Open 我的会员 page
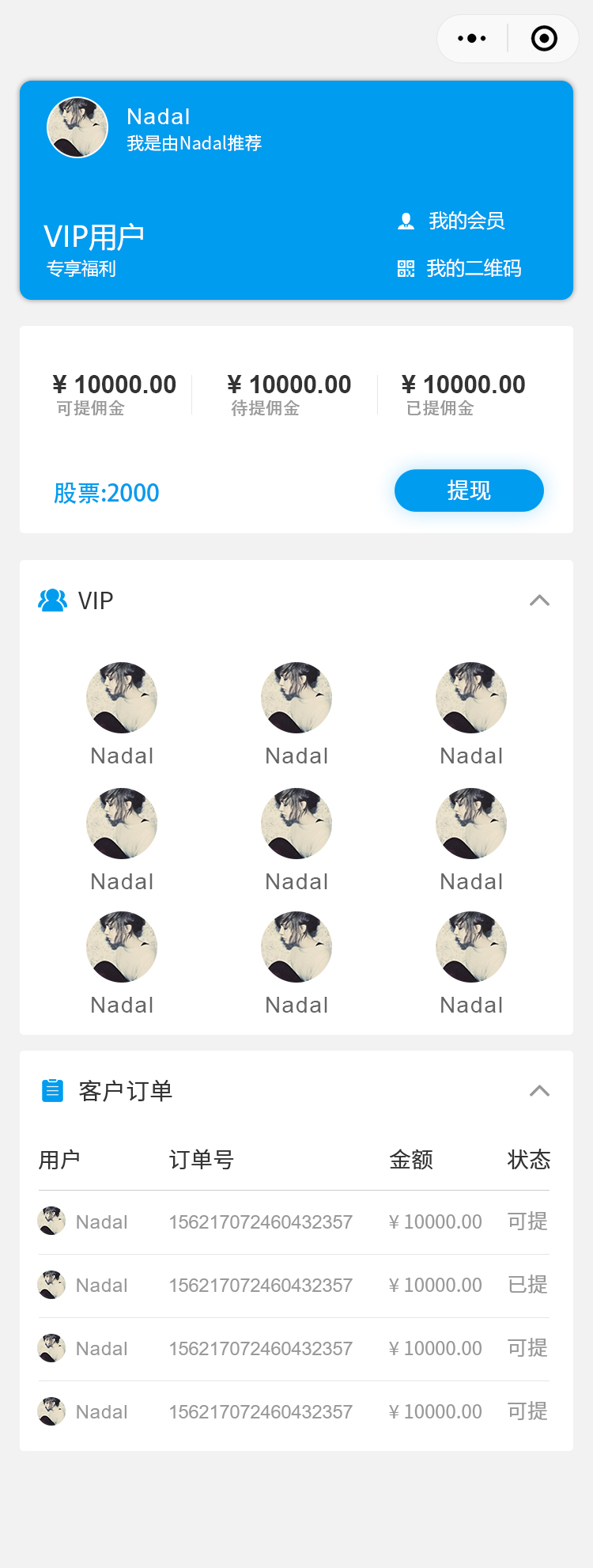 [x=452, y=221]
